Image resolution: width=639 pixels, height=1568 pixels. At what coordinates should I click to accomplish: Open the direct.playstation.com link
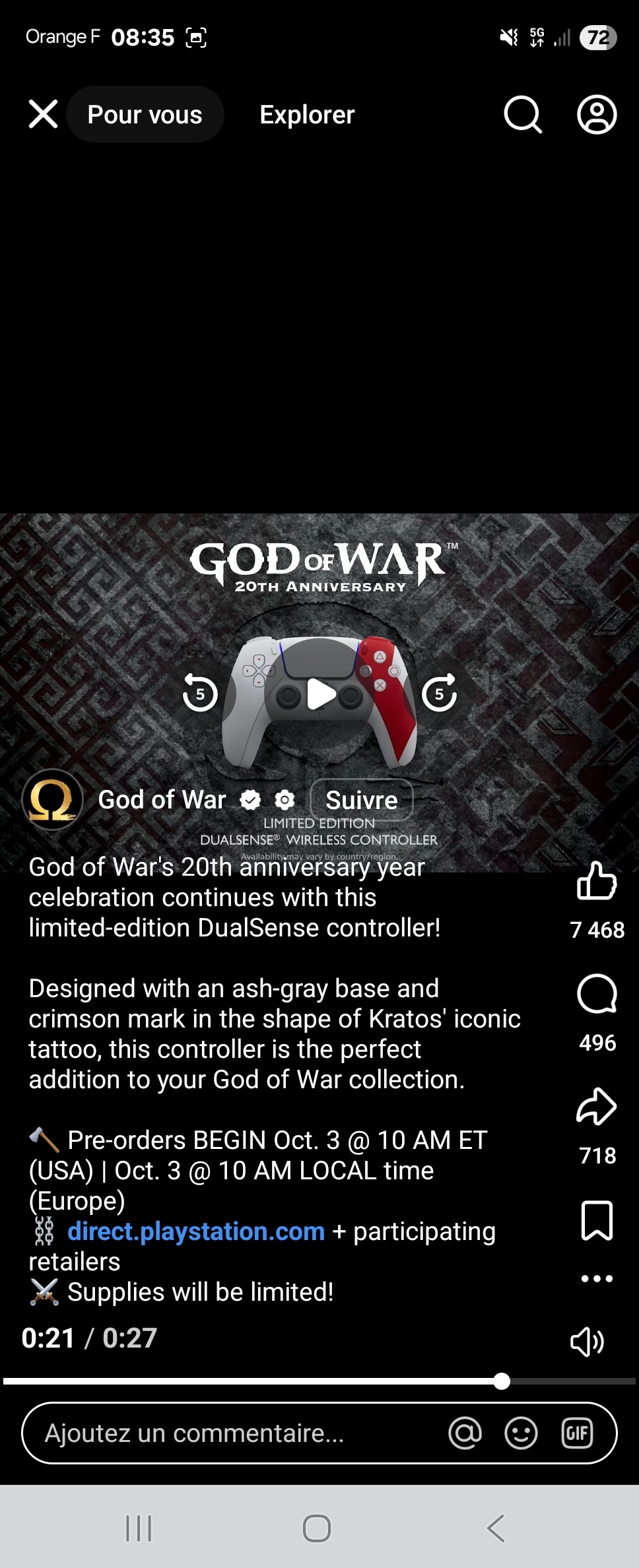point(196,1231)
